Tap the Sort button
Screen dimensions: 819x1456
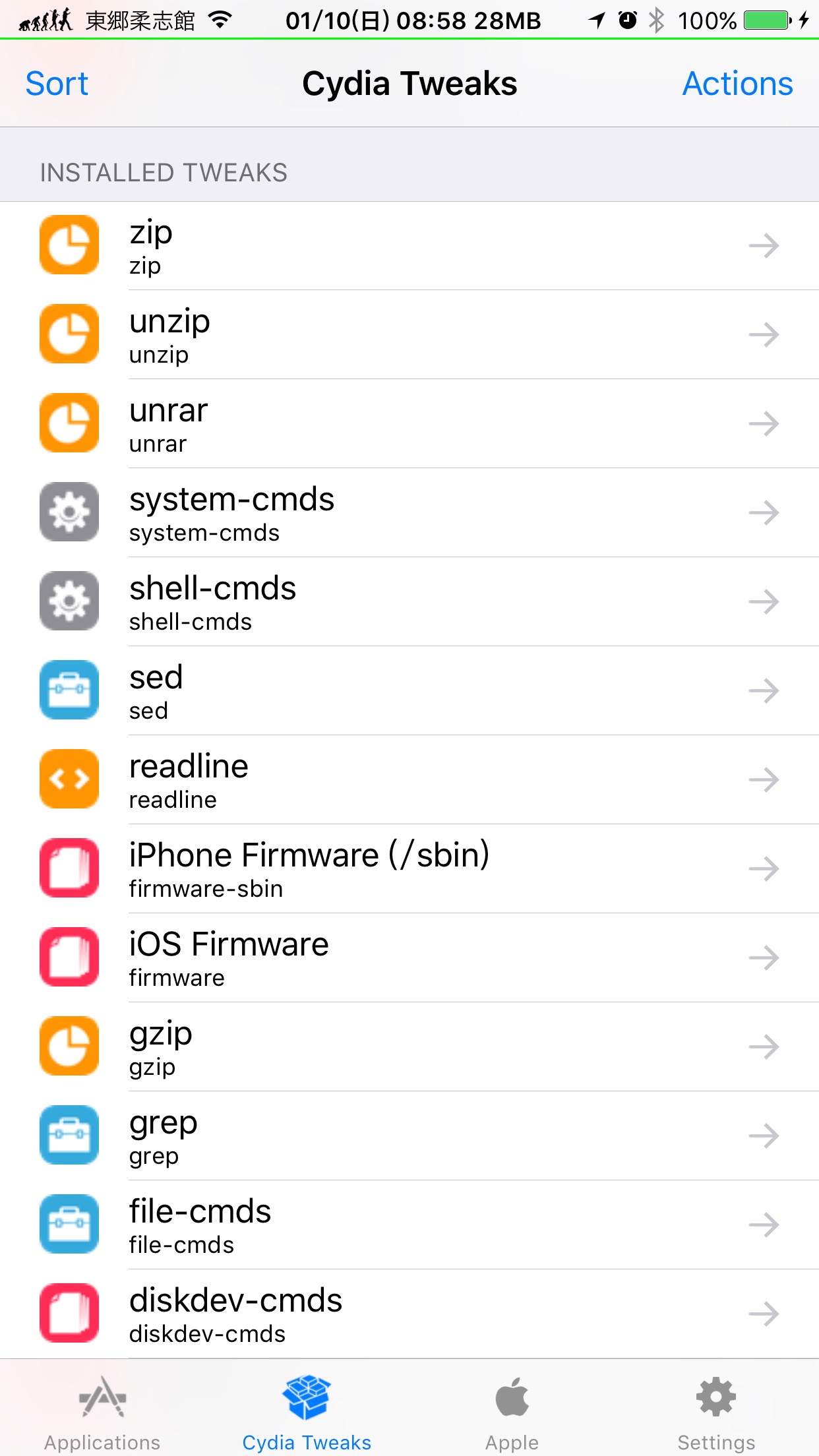57,84
